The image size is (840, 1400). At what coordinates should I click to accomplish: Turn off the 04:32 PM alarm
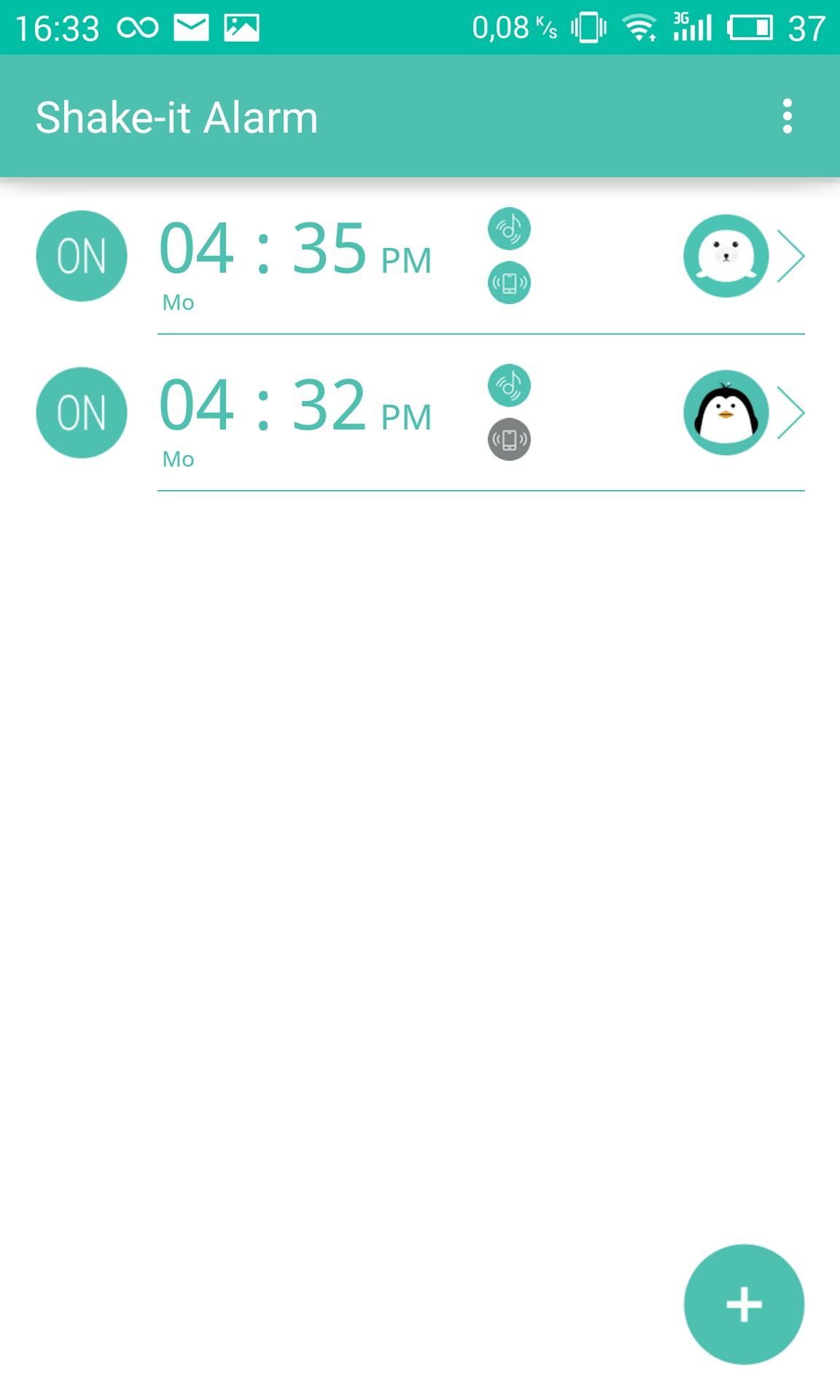(82, 413)
